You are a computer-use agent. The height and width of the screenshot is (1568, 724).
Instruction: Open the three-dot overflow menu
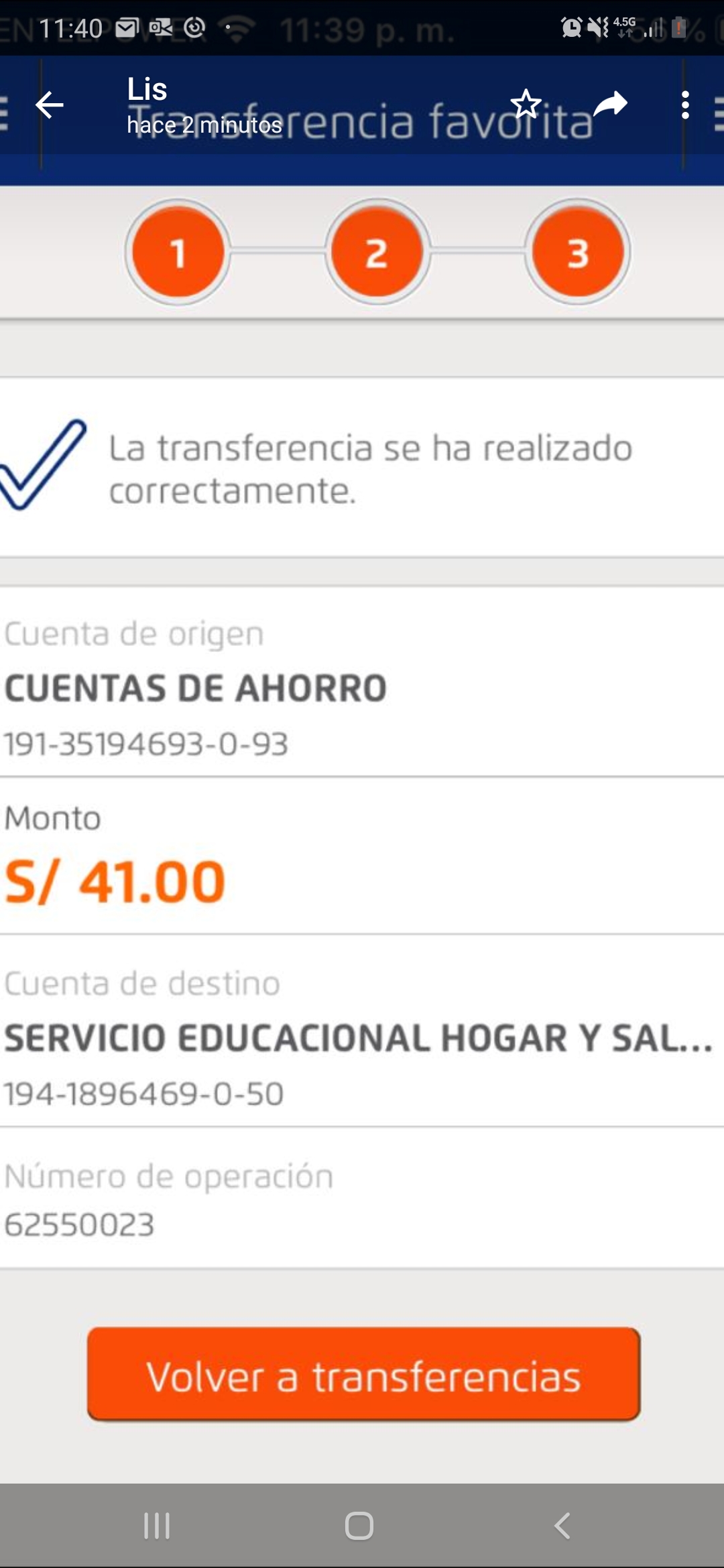point(684,105)
